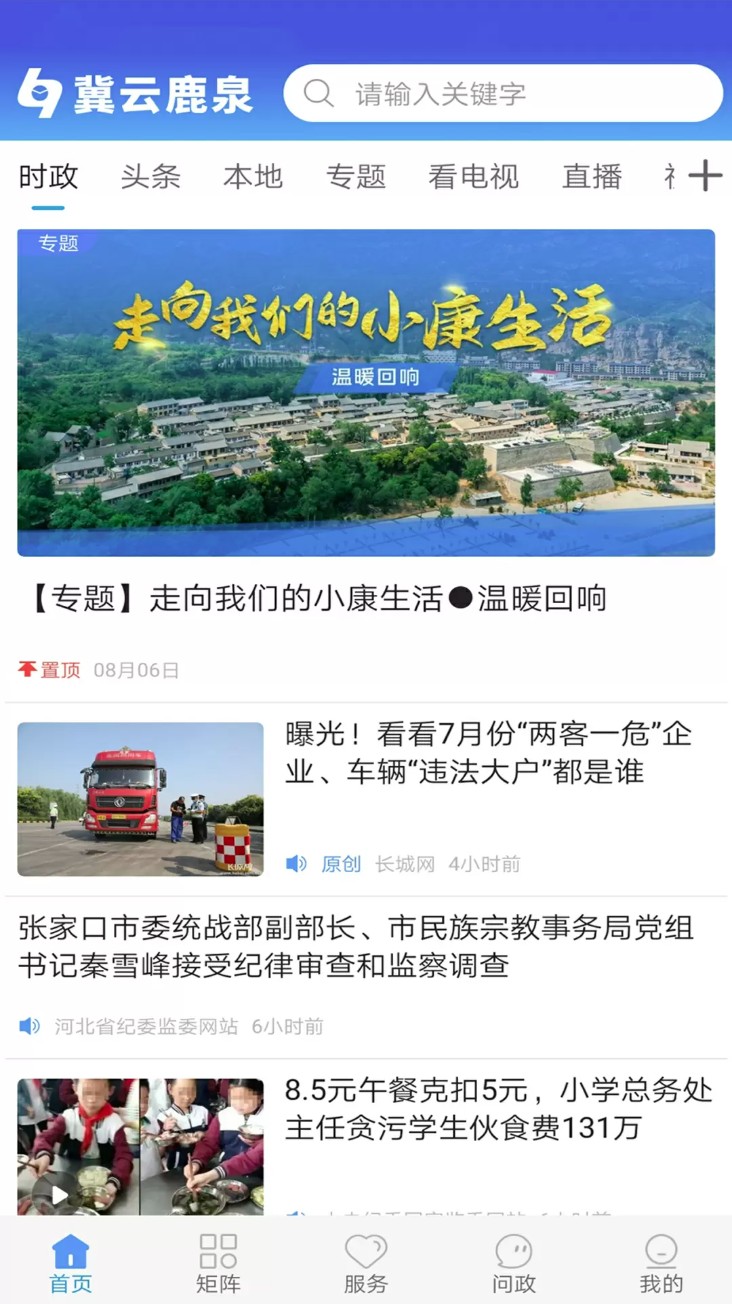Go to the 看电视 tab
Screen dimensions: 732x1304
point(473,177)
